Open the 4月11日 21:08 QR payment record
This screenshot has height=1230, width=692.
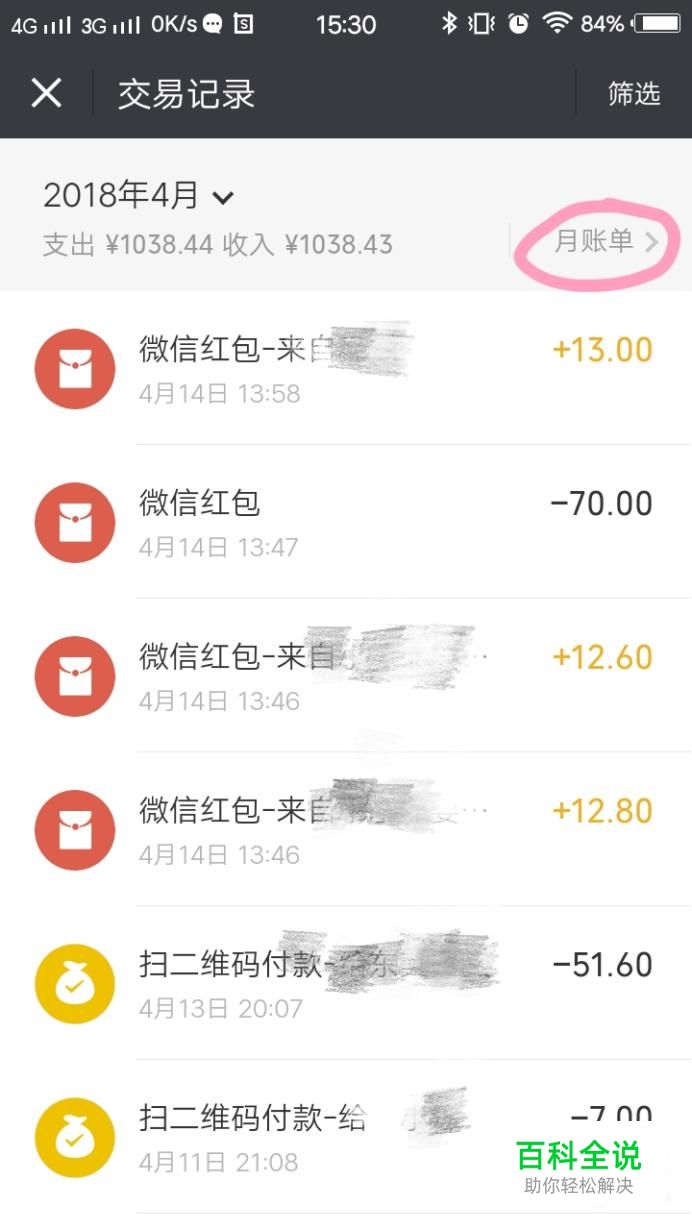point(346,1138)
